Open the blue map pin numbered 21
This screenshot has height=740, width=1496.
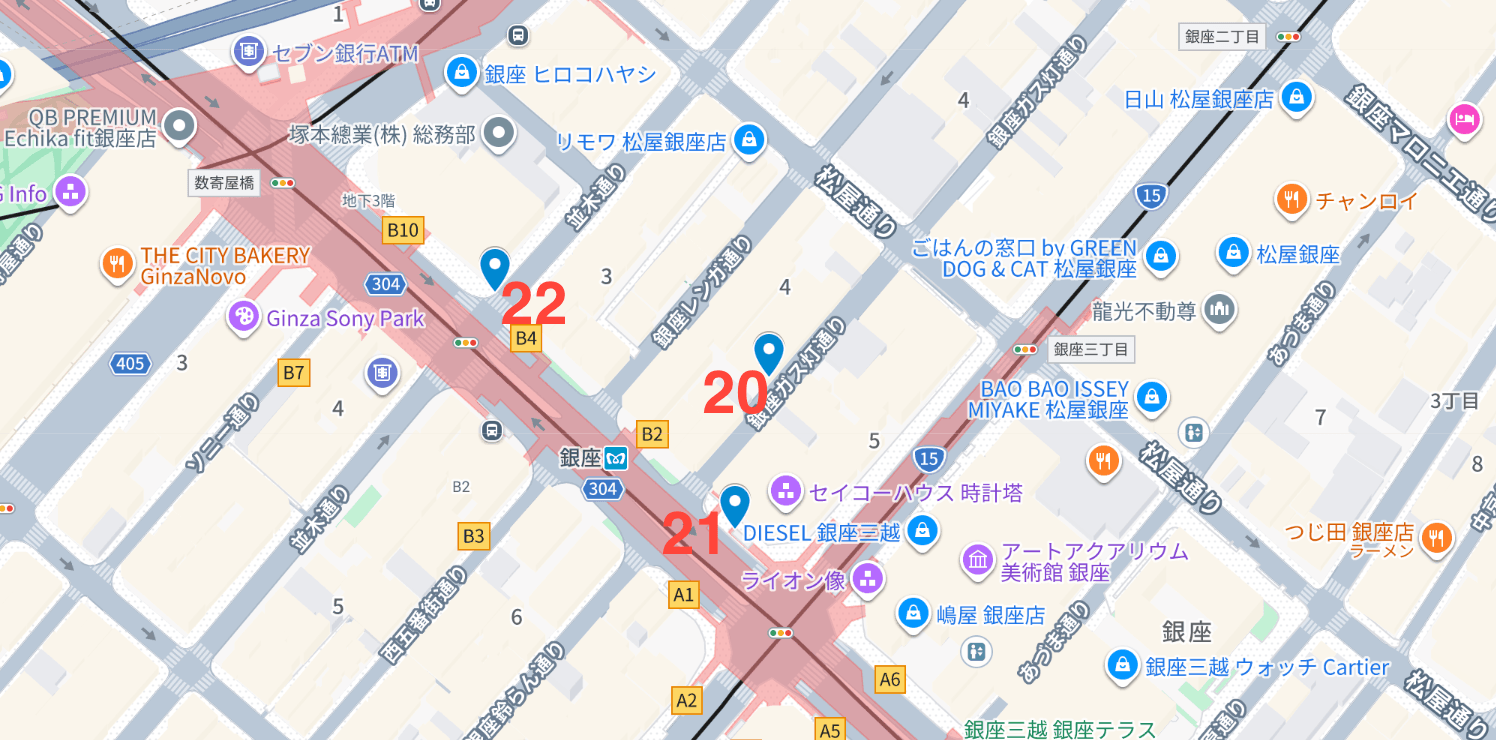tap(735, 504)
